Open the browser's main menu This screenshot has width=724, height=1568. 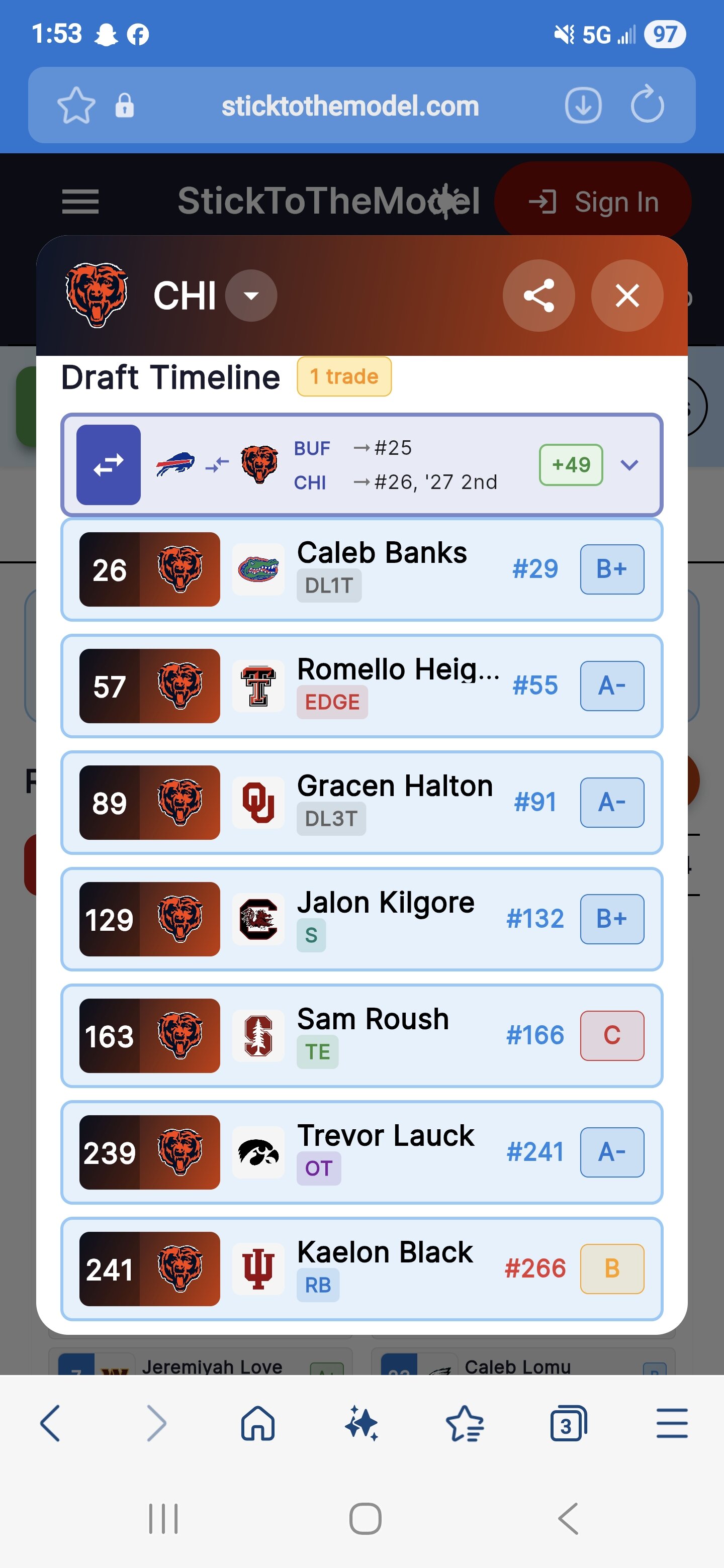[672, 1423]
